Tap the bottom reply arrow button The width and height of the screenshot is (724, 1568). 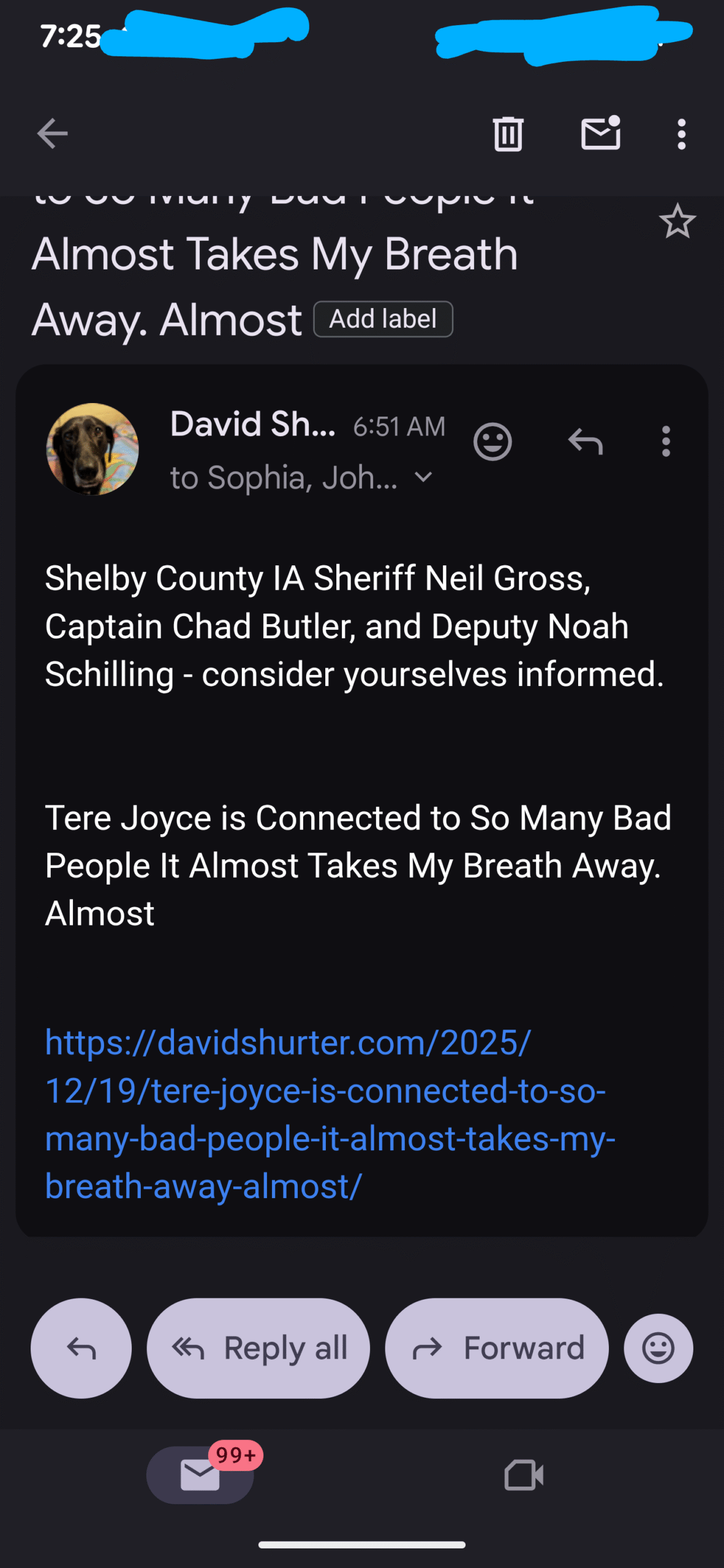(x=81, y=1348)
